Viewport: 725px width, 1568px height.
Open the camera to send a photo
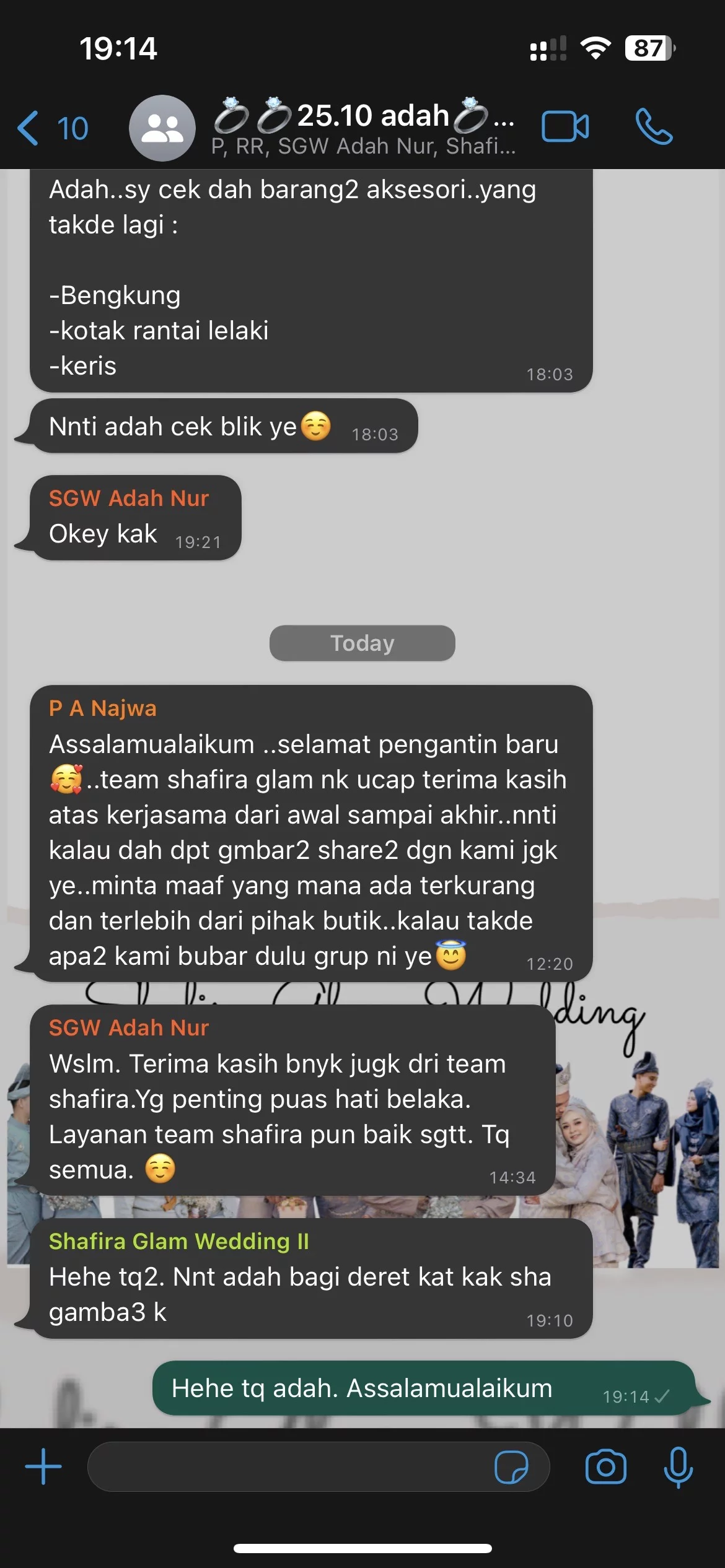point(605,1466)
